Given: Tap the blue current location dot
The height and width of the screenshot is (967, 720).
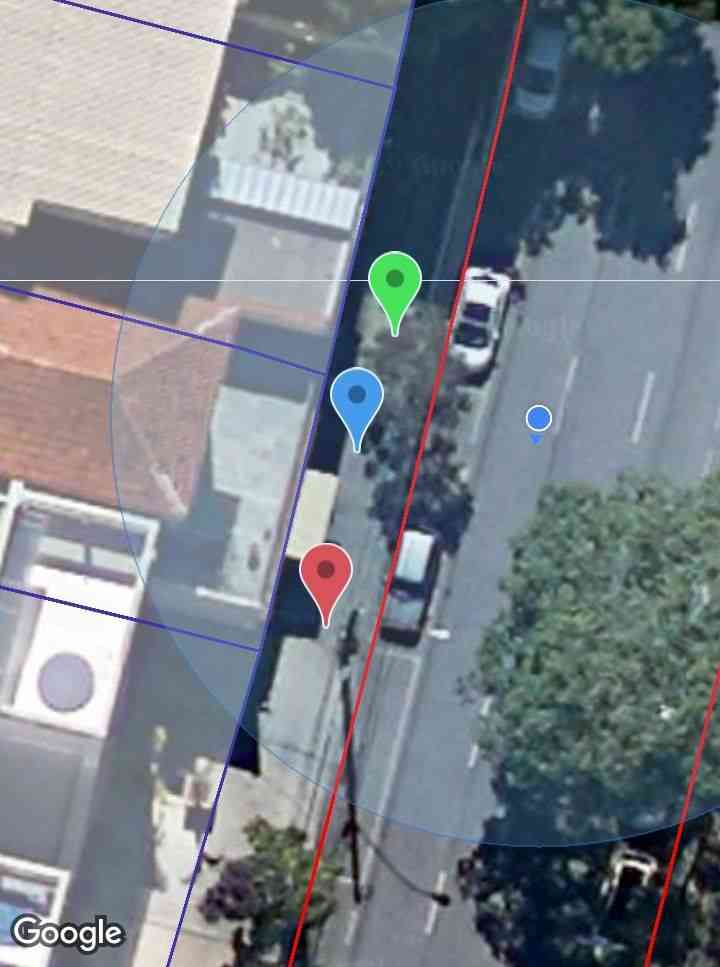Looking at the screenshot, I should [538, 418].
